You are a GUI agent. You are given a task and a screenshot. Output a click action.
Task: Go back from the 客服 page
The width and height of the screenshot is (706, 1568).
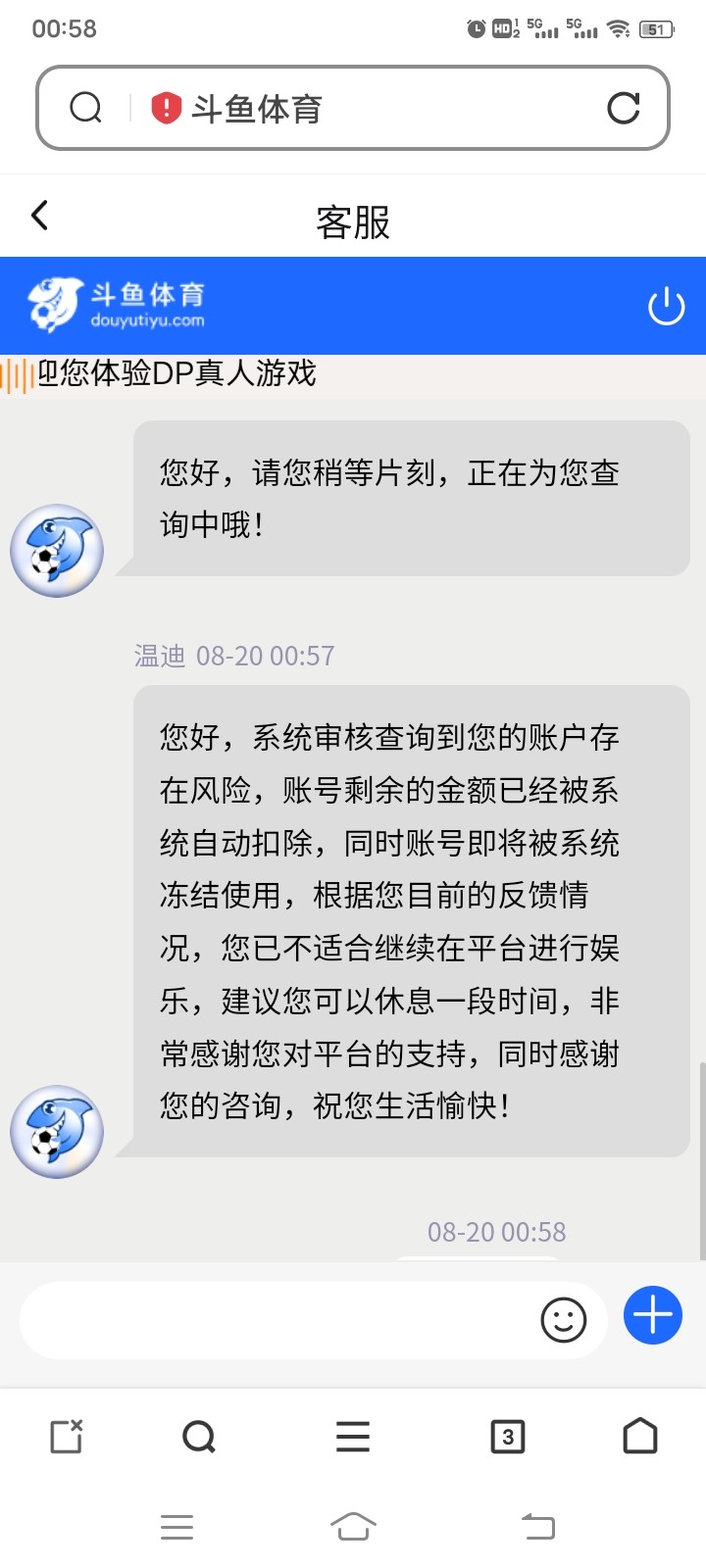(40, 216)
